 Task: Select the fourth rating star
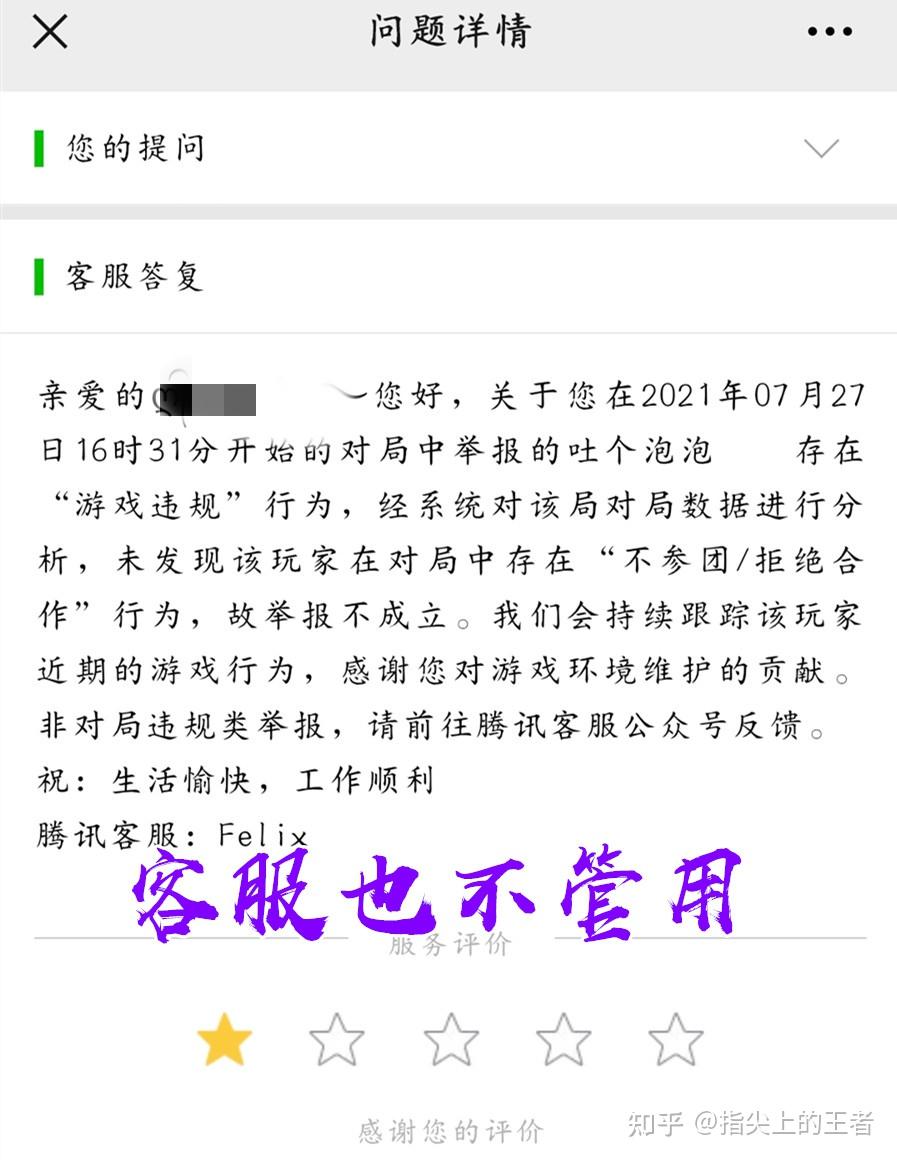coord(563,1040)
